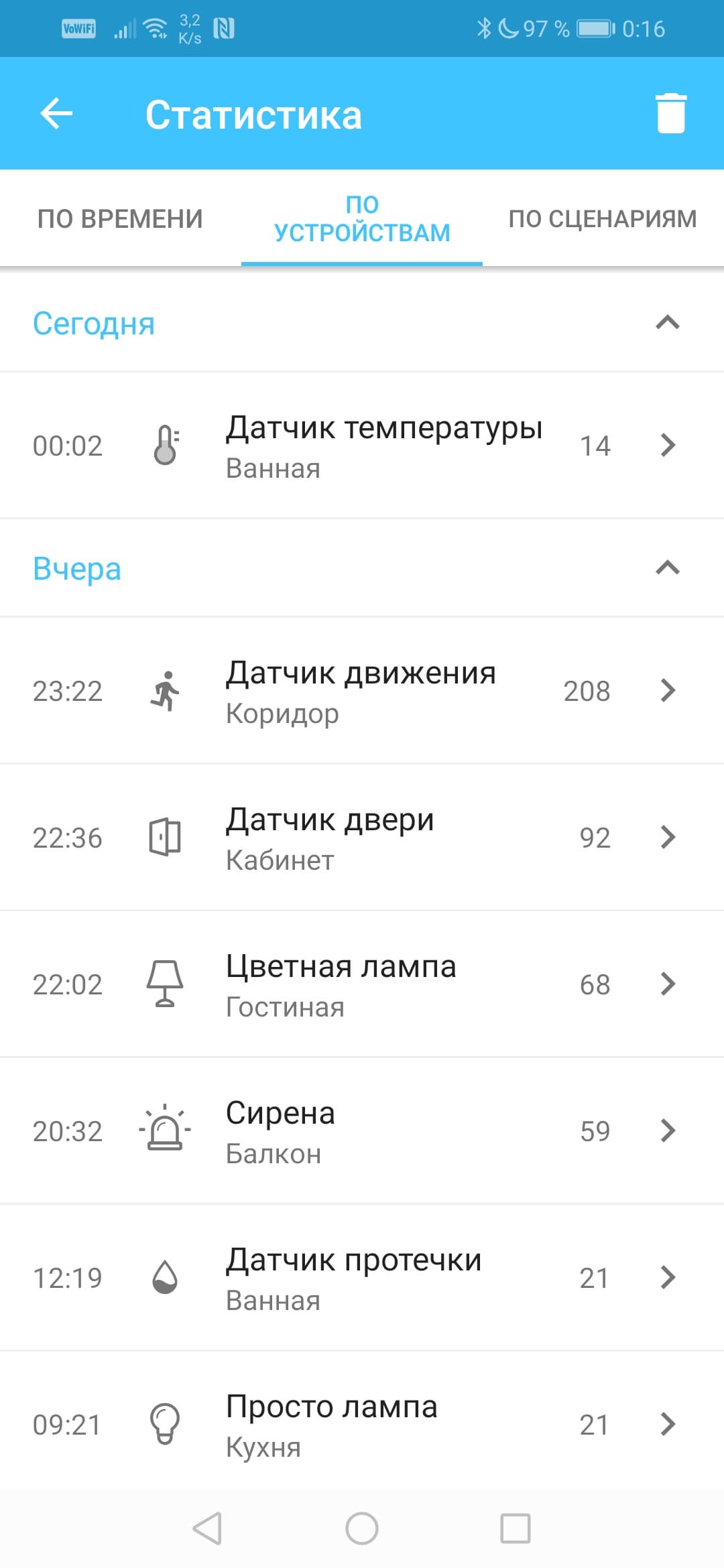This screenshot has height=1568, width=724.
Task: View Датчик двери details
Action: (x=362, y=838)
